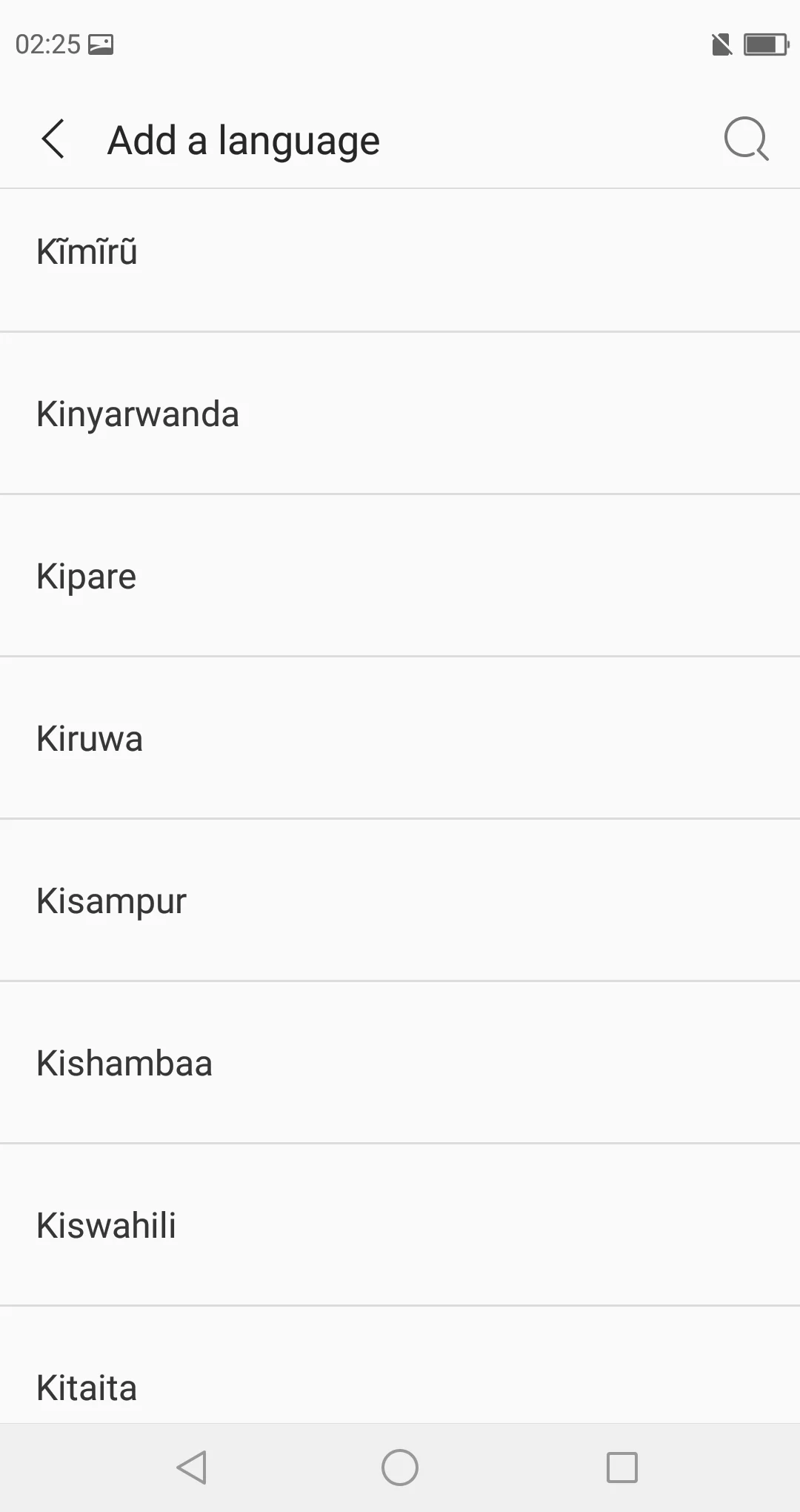Select Kishambaa from the list
The width and height of the screenshot is (800, 1512).
point(400,1063)
